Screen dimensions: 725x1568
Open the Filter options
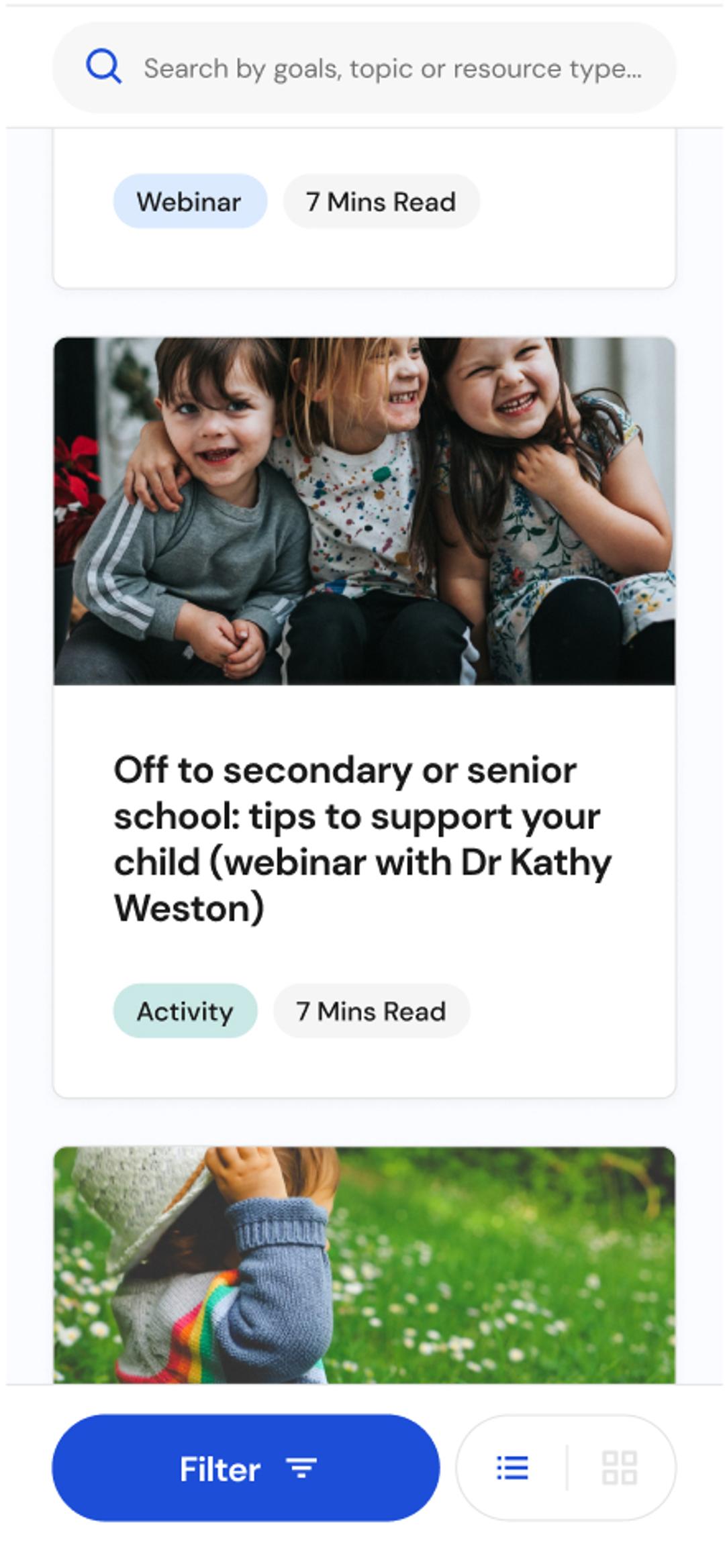tap(246, 1469)
